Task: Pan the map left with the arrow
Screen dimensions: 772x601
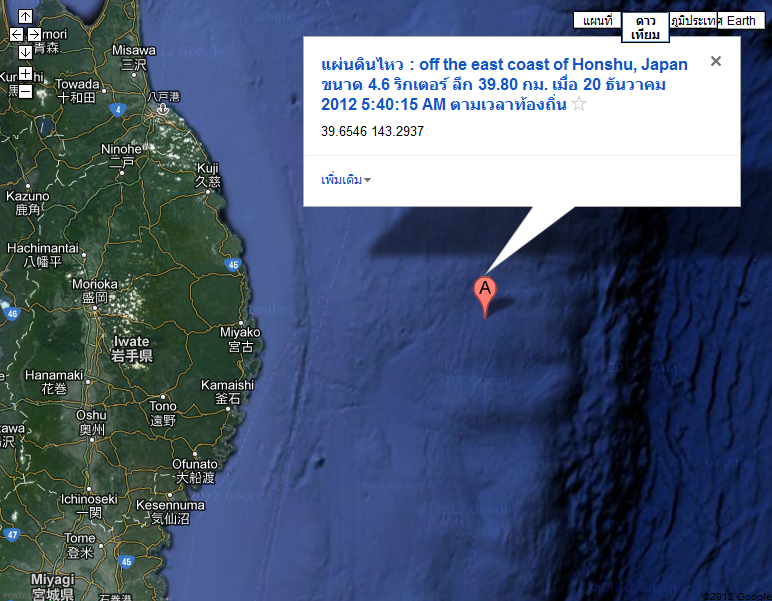Action: (x=16, y=34)
